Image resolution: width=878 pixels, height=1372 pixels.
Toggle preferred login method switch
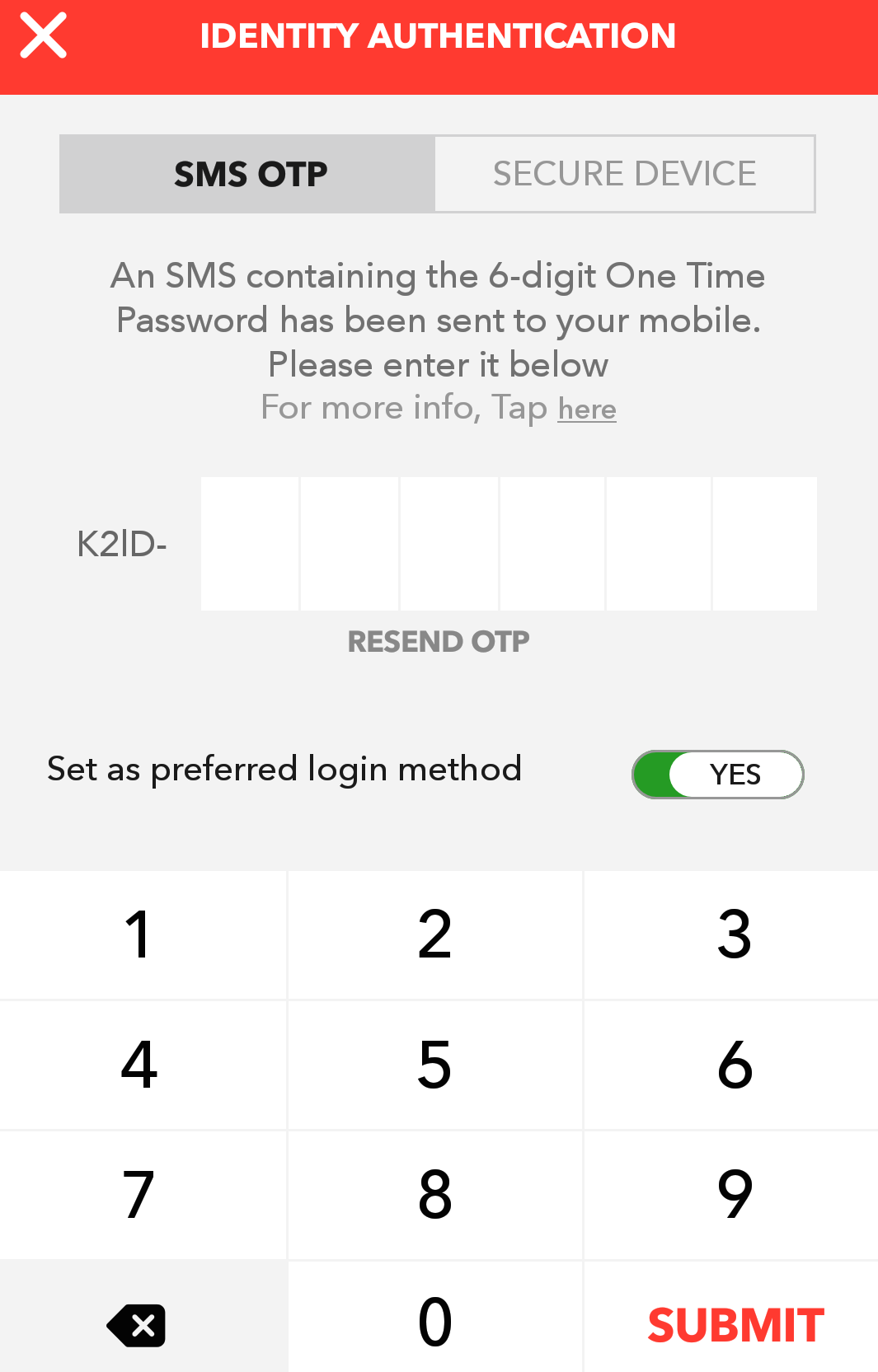(717, 775)
